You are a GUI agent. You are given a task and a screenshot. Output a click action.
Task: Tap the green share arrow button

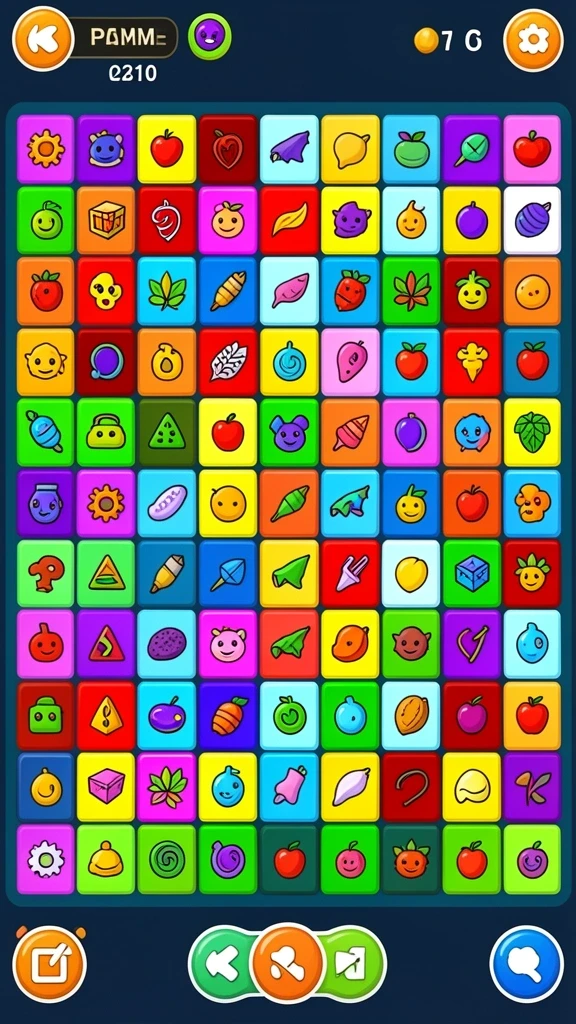353,963
